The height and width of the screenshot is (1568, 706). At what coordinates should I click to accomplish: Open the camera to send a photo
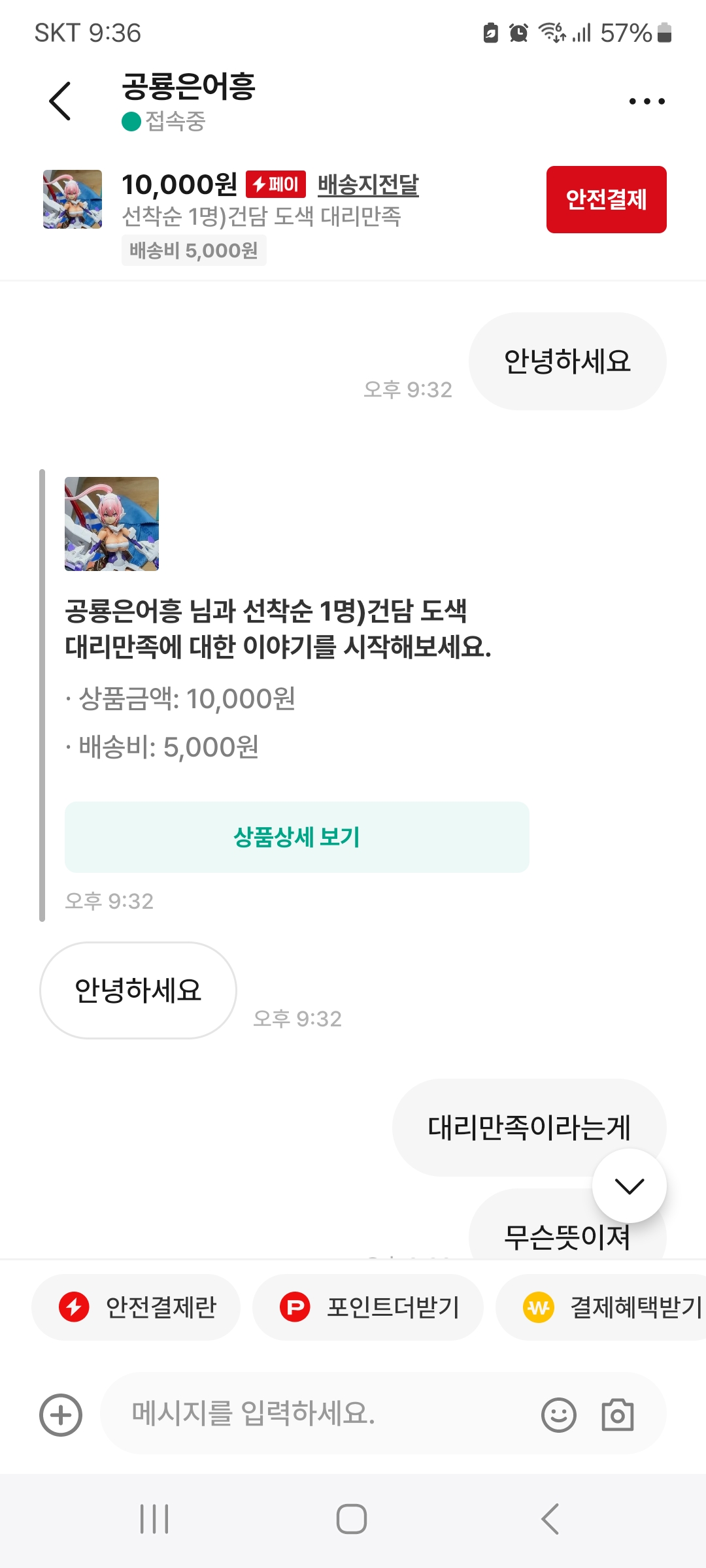(618, 1415)
